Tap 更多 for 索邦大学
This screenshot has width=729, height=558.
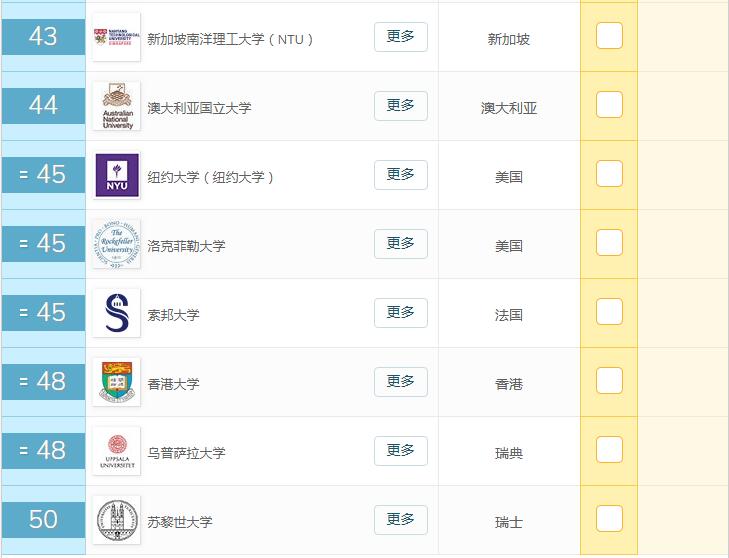pyautogui.click(x=401, y=313)
